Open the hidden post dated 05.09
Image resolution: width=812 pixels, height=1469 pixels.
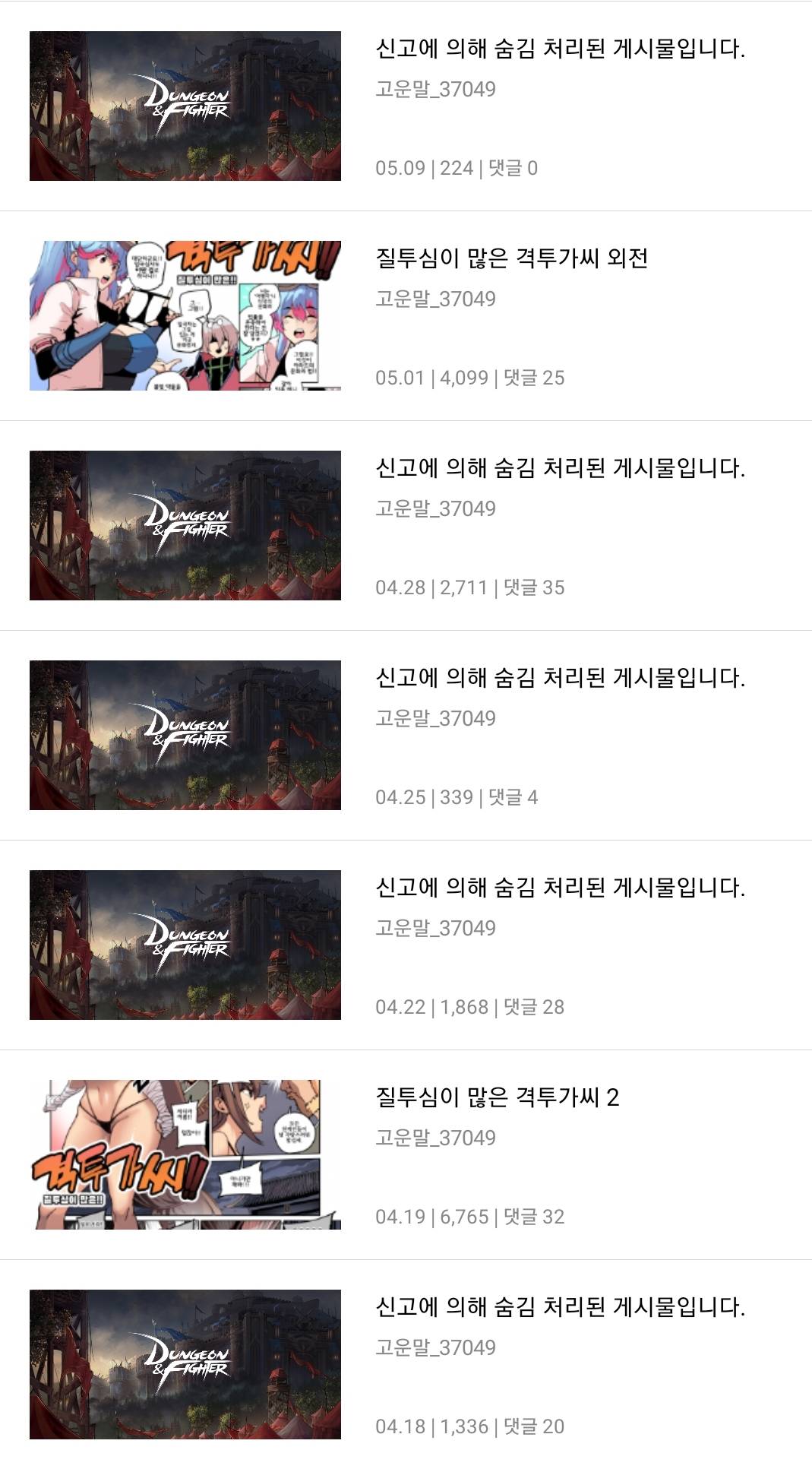[x=560, y=49]
